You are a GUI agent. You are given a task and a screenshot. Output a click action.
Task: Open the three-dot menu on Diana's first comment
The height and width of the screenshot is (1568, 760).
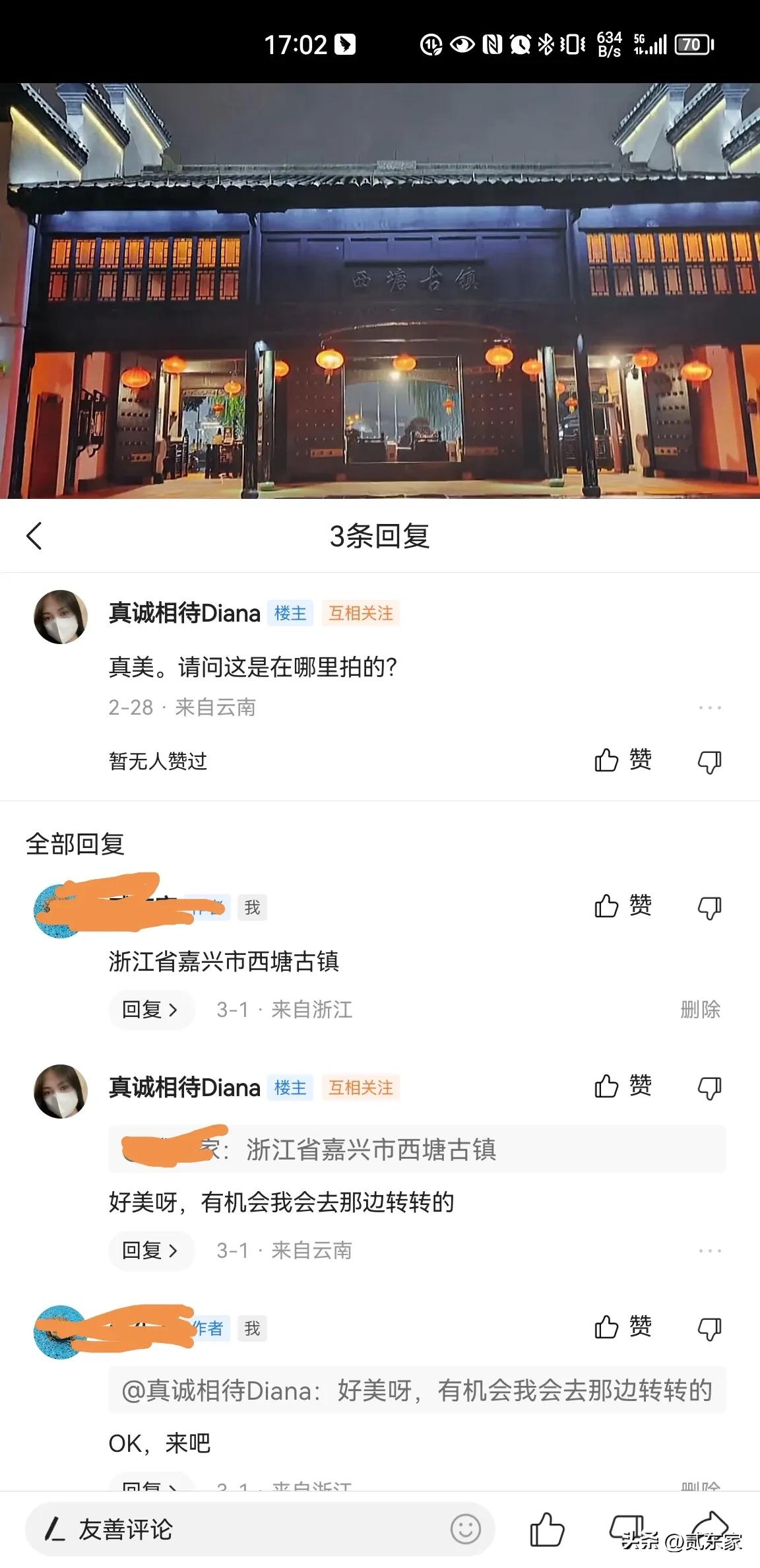pos(709,707)
